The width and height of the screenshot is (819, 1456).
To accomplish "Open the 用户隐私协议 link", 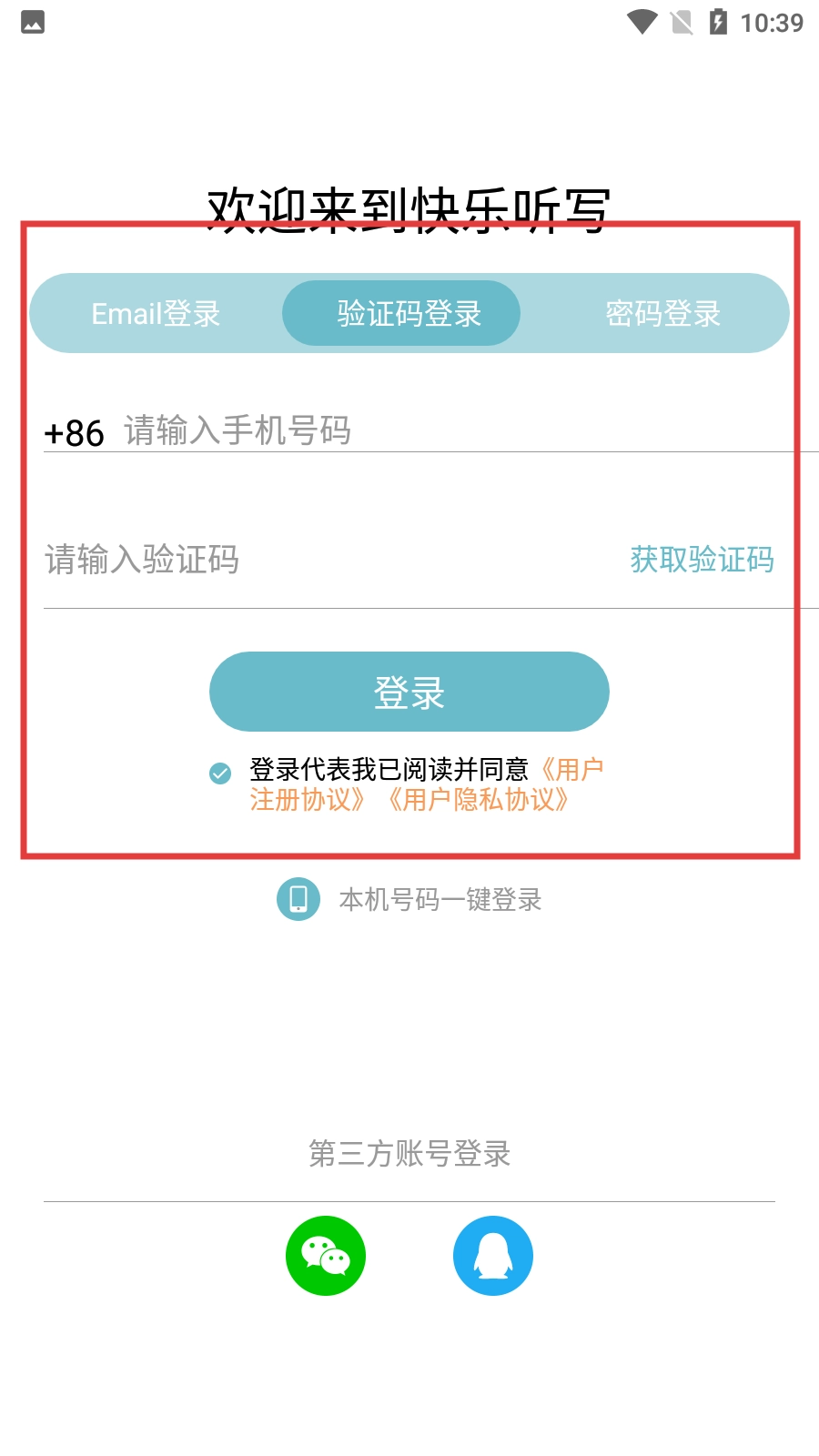I will [x=478, y=800].
